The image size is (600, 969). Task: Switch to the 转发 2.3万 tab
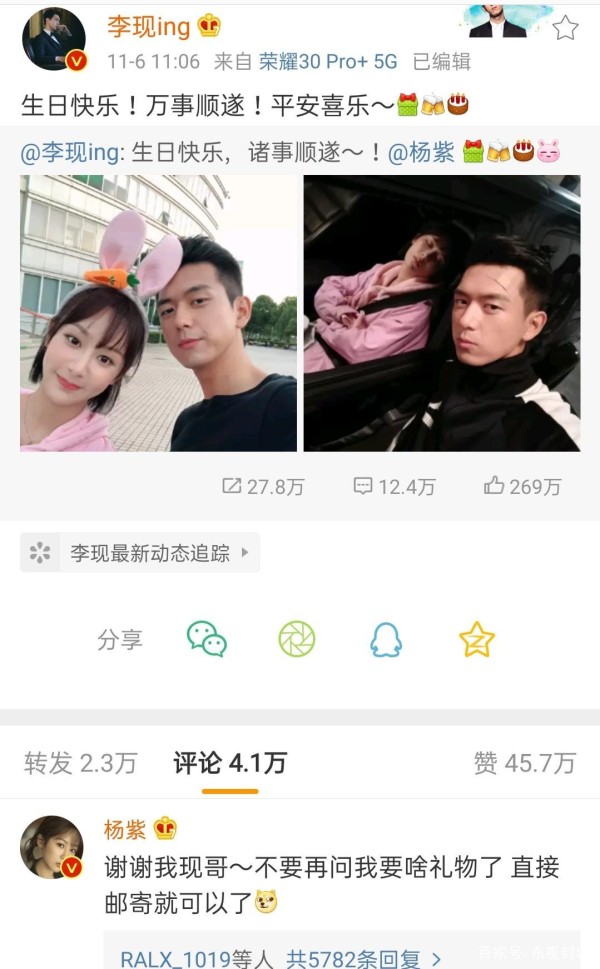coord(80,764)
